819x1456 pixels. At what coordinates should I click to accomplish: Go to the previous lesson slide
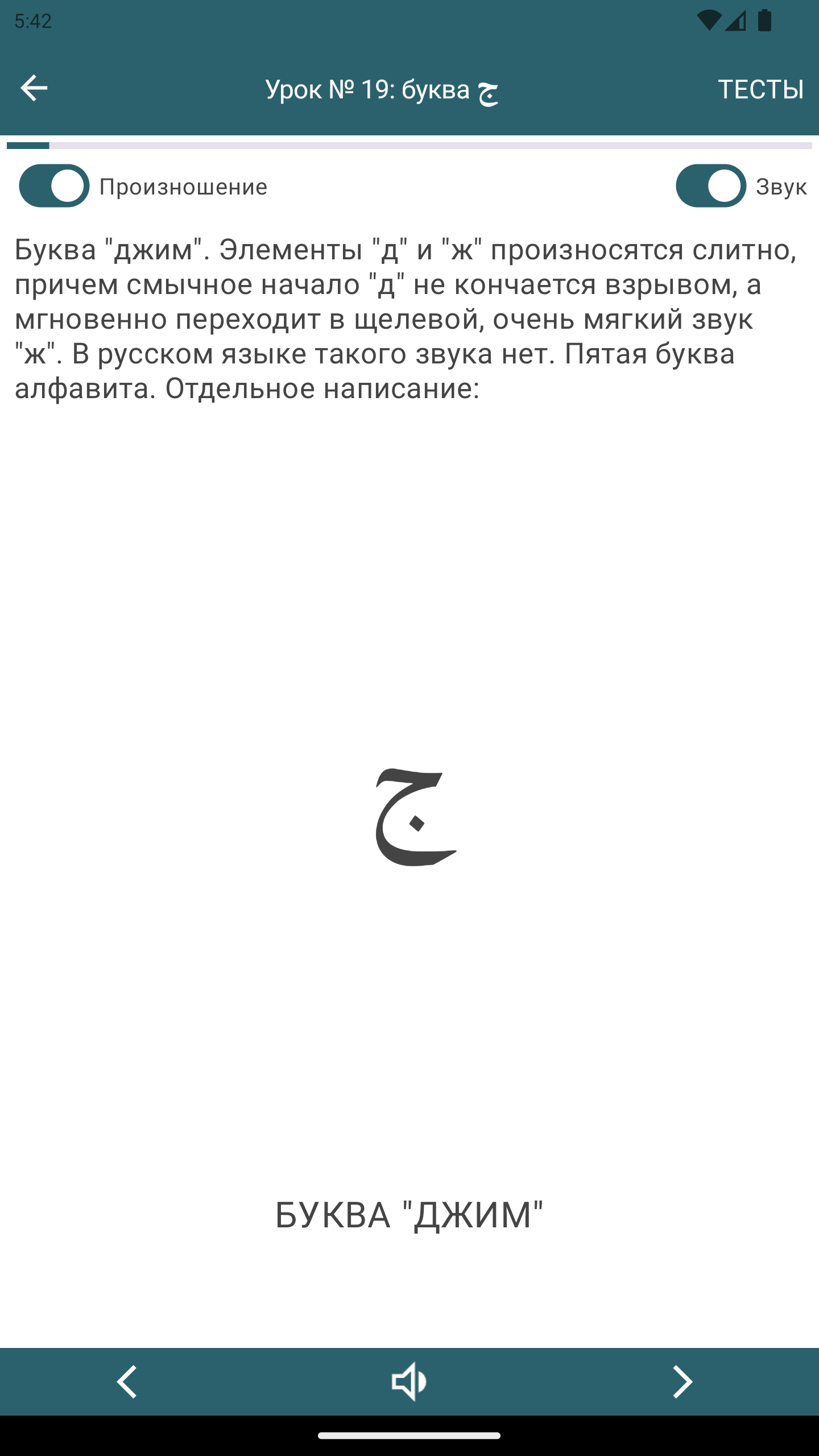(x=127, y=1381)
